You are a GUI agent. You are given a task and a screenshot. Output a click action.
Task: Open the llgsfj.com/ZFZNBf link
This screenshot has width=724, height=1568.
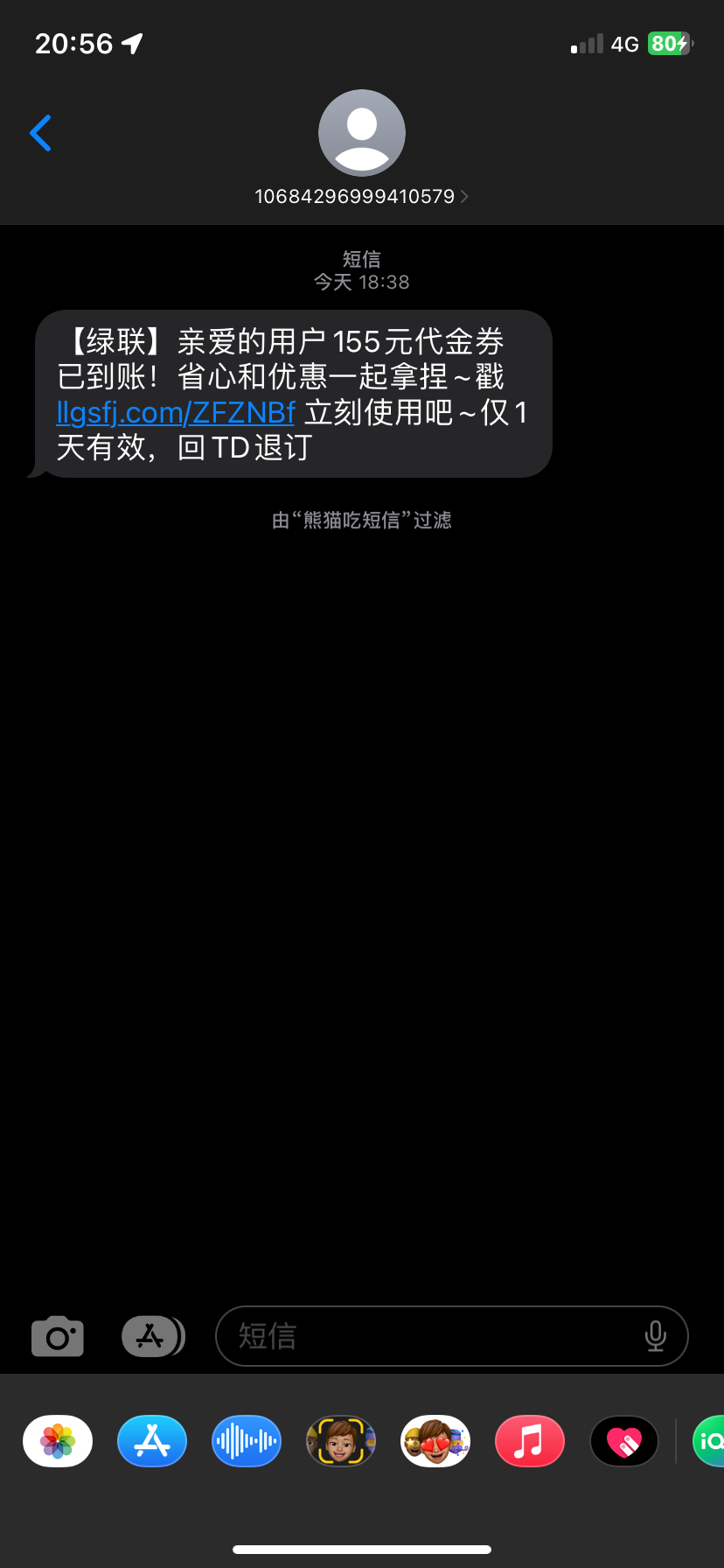point(176,412)
